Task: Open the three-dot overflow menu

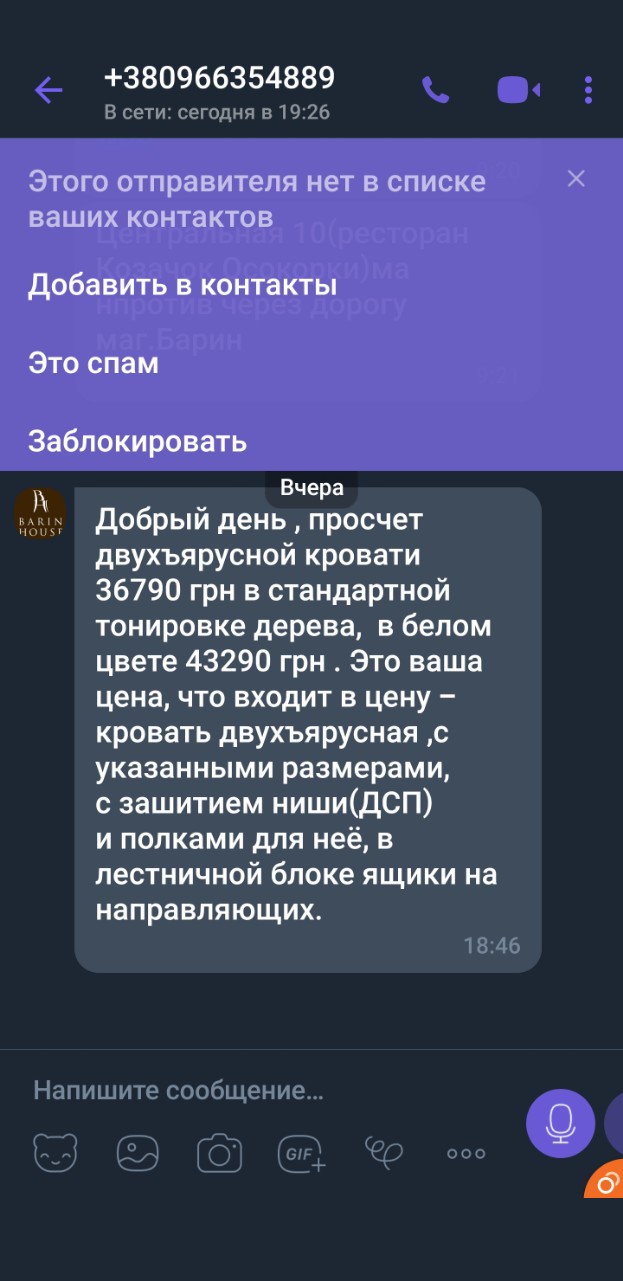Action: [x=589, y=90]
